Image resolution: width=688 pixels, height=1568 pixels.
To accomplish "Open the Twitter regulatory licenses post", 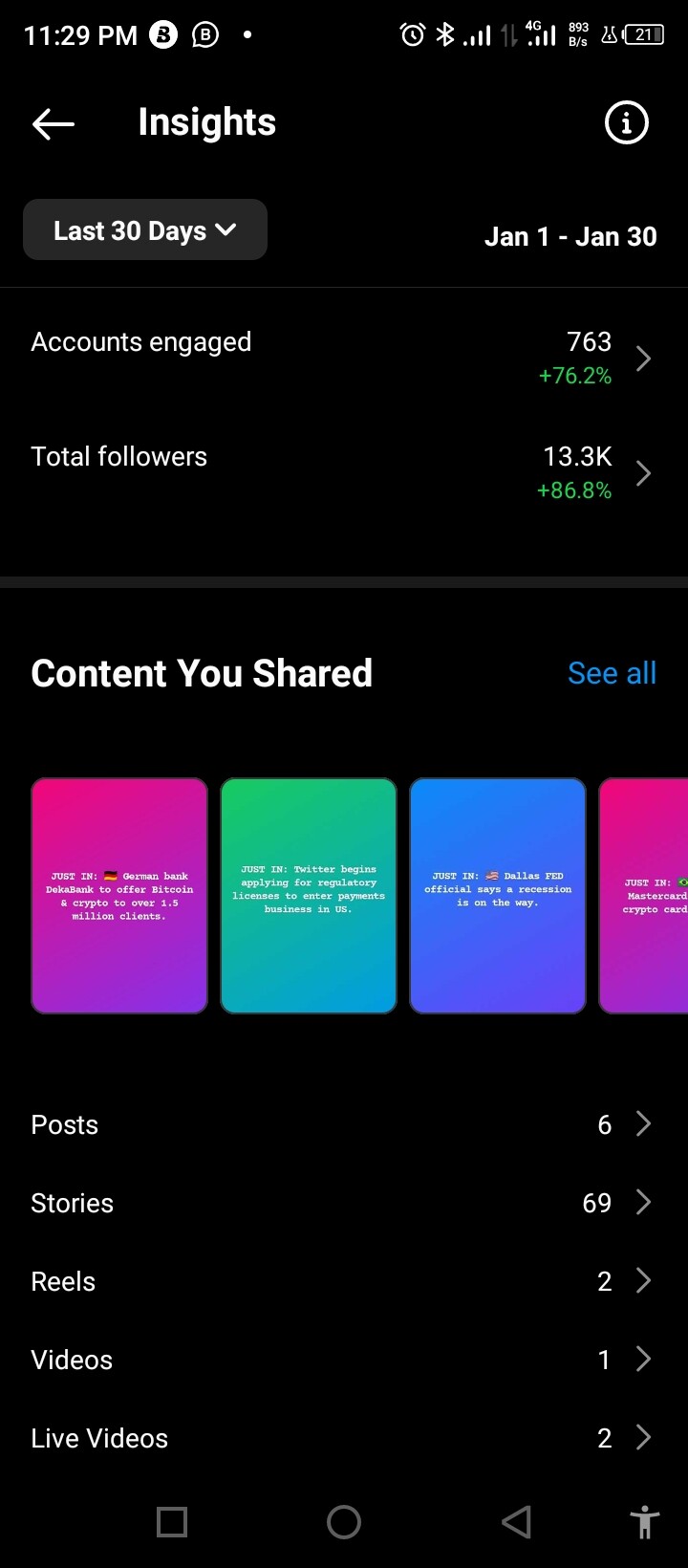I will [309, 896].
